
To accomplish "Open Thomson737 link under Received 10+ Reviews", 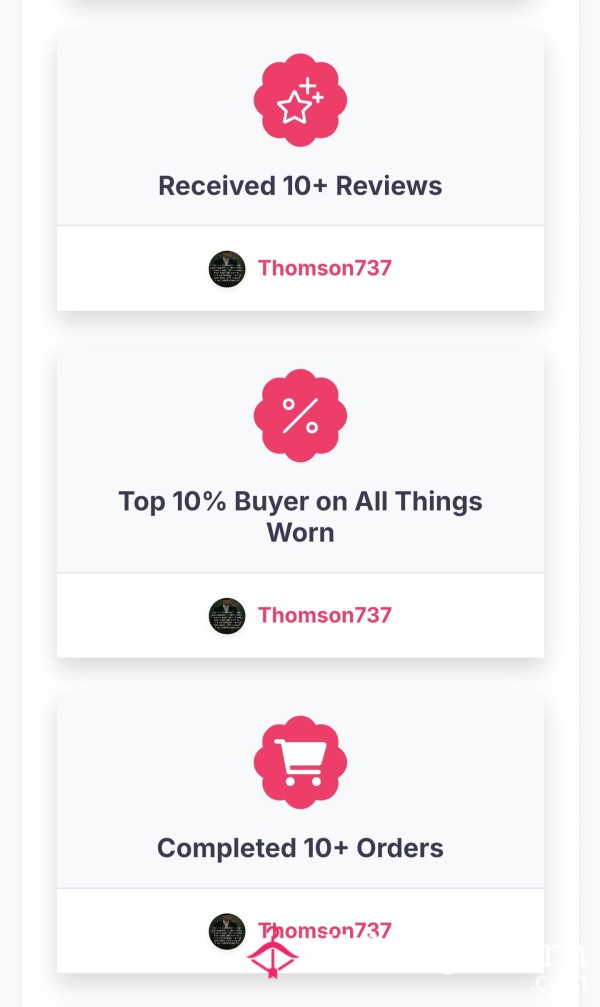I will coord(324,268).
